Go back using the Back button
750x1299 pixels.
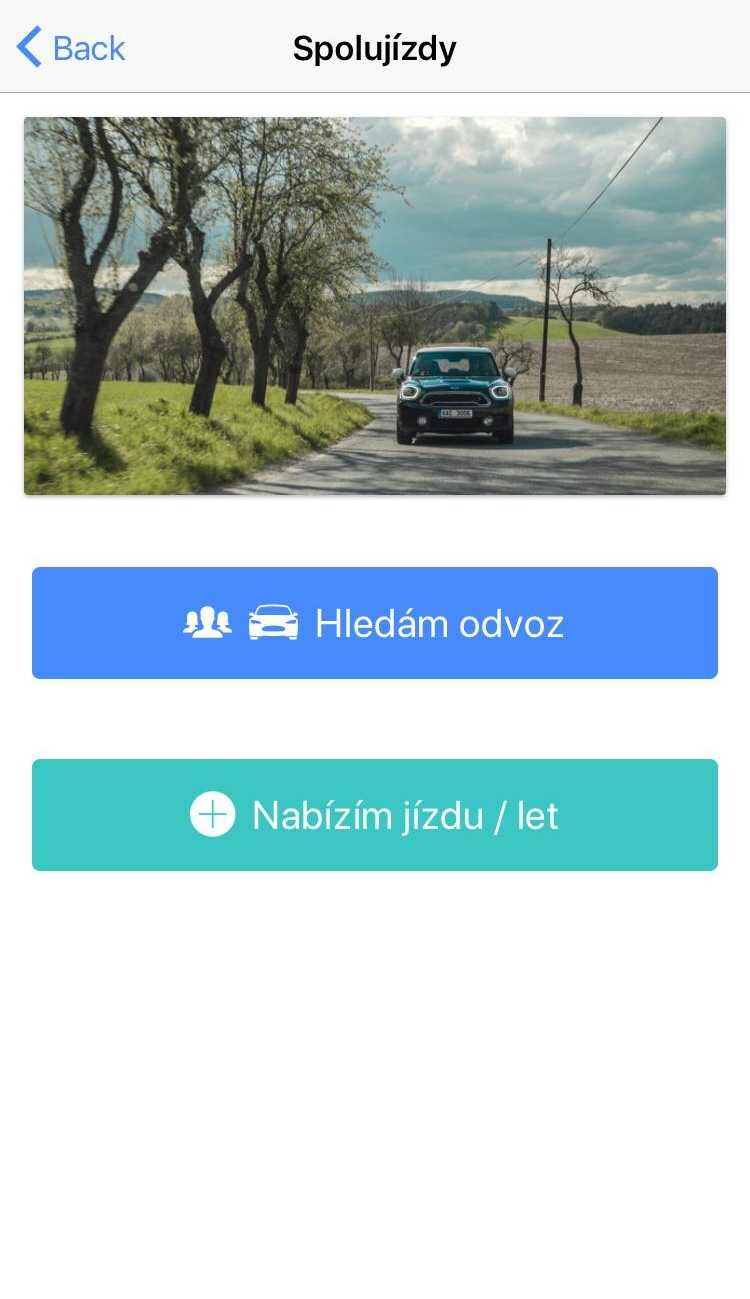click(x=71, y=48)
